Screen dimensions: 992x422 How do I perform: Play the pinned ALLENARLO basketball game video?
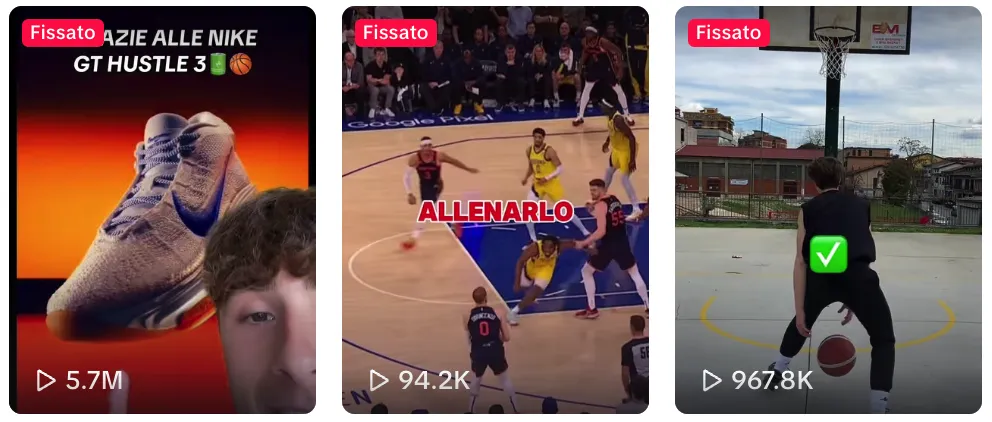coord(495,210)
